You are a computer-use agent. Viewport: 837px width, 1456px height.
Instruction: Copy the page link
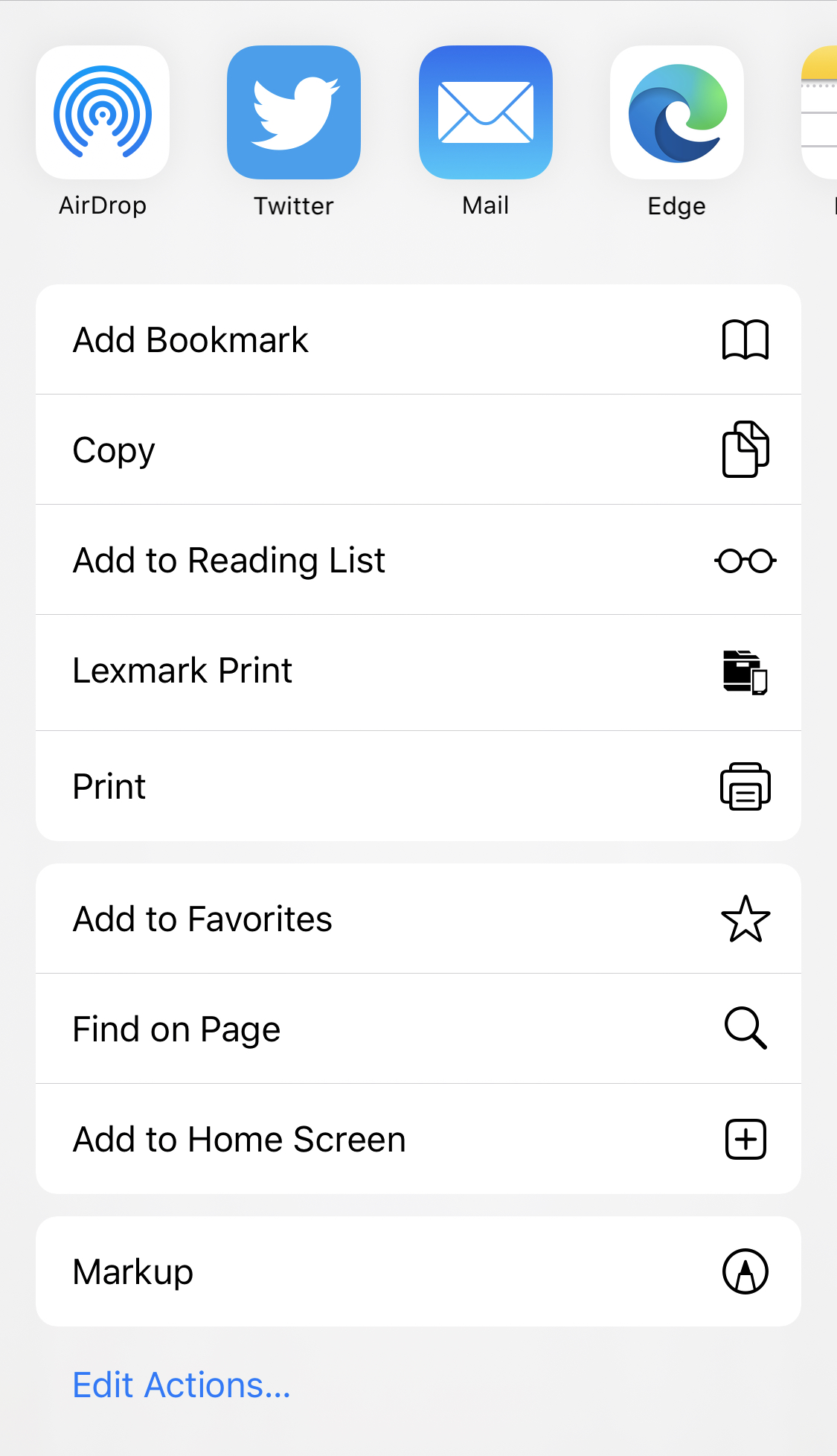pyautogui.click(x=418, y=450)
